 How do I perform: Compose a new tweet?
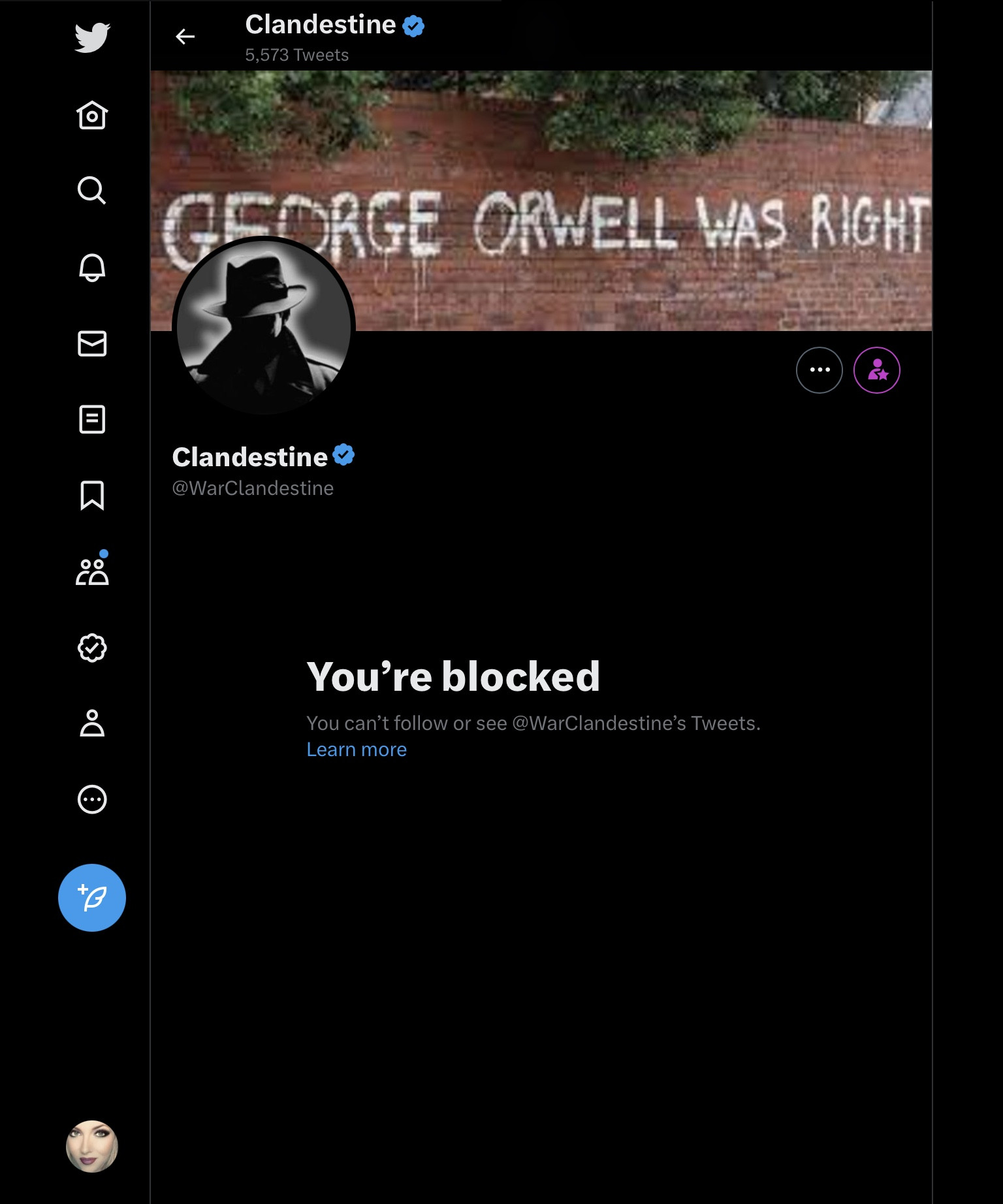(92, 898)
